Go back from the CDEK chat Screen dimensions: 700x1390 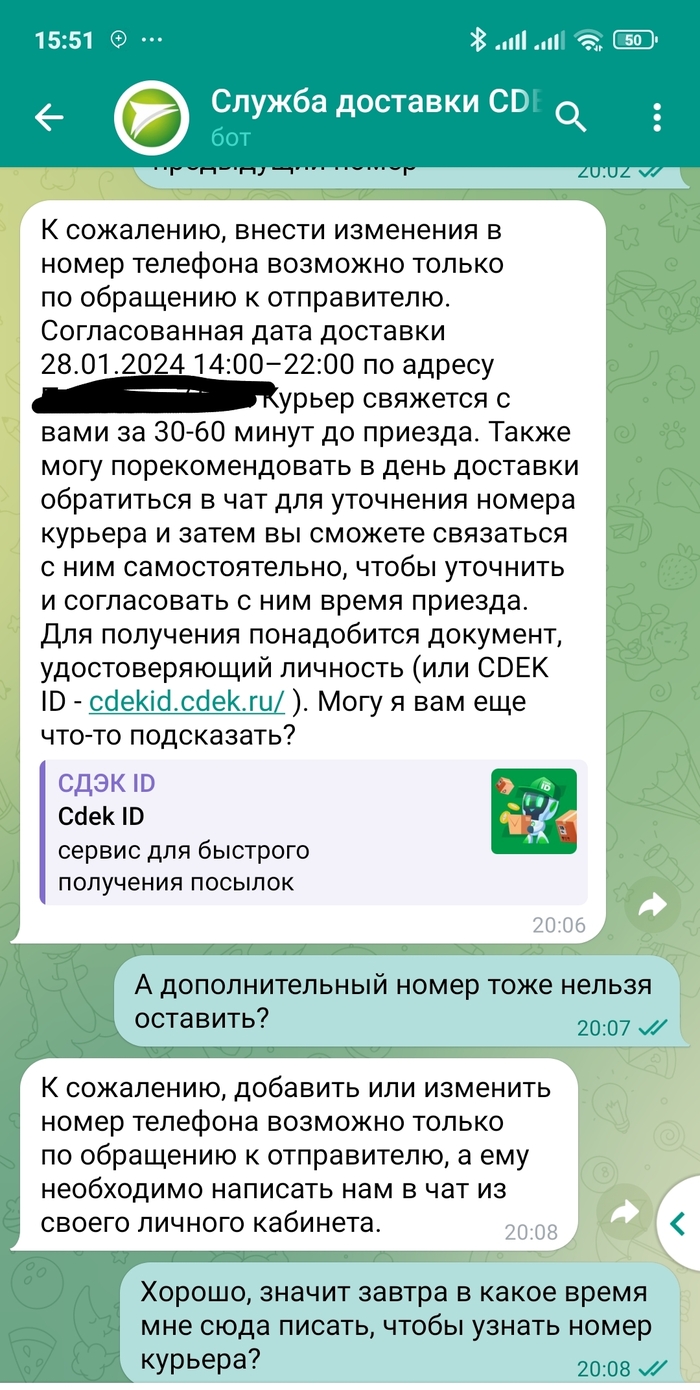click(48, 117)
